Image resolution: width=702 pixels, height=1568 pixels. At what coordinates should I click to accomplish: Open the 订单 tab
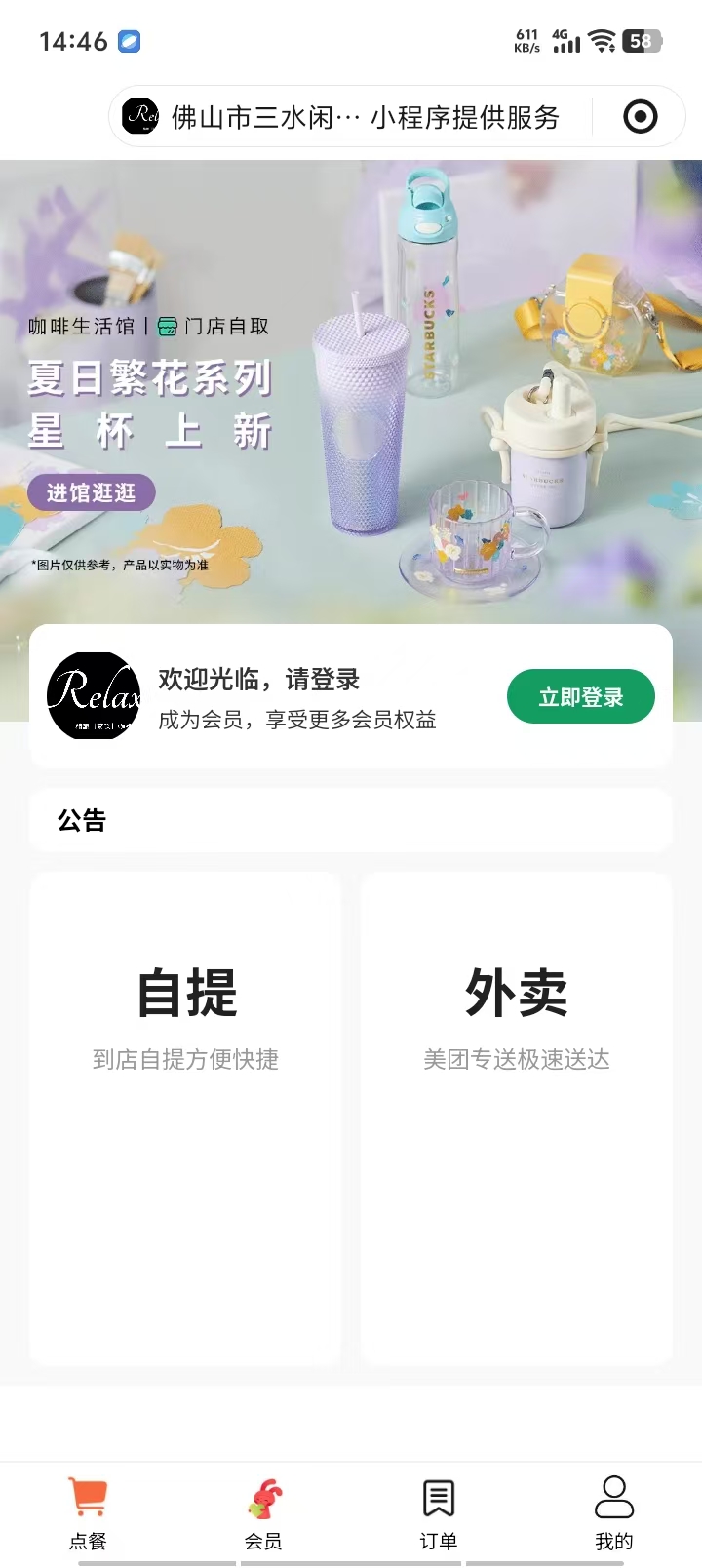pos(439,1513)
